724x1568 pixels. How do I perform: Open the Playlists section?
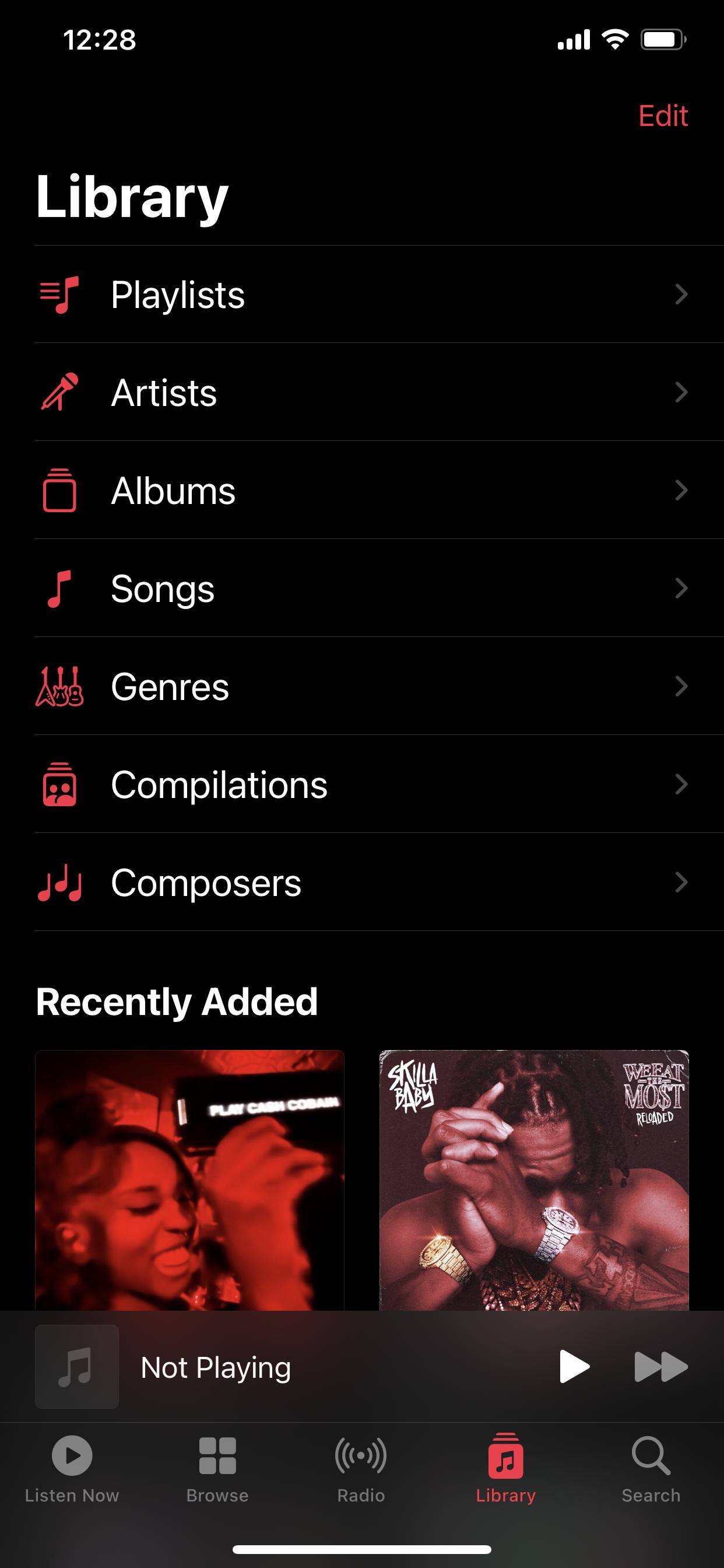[x=361, y=295]
